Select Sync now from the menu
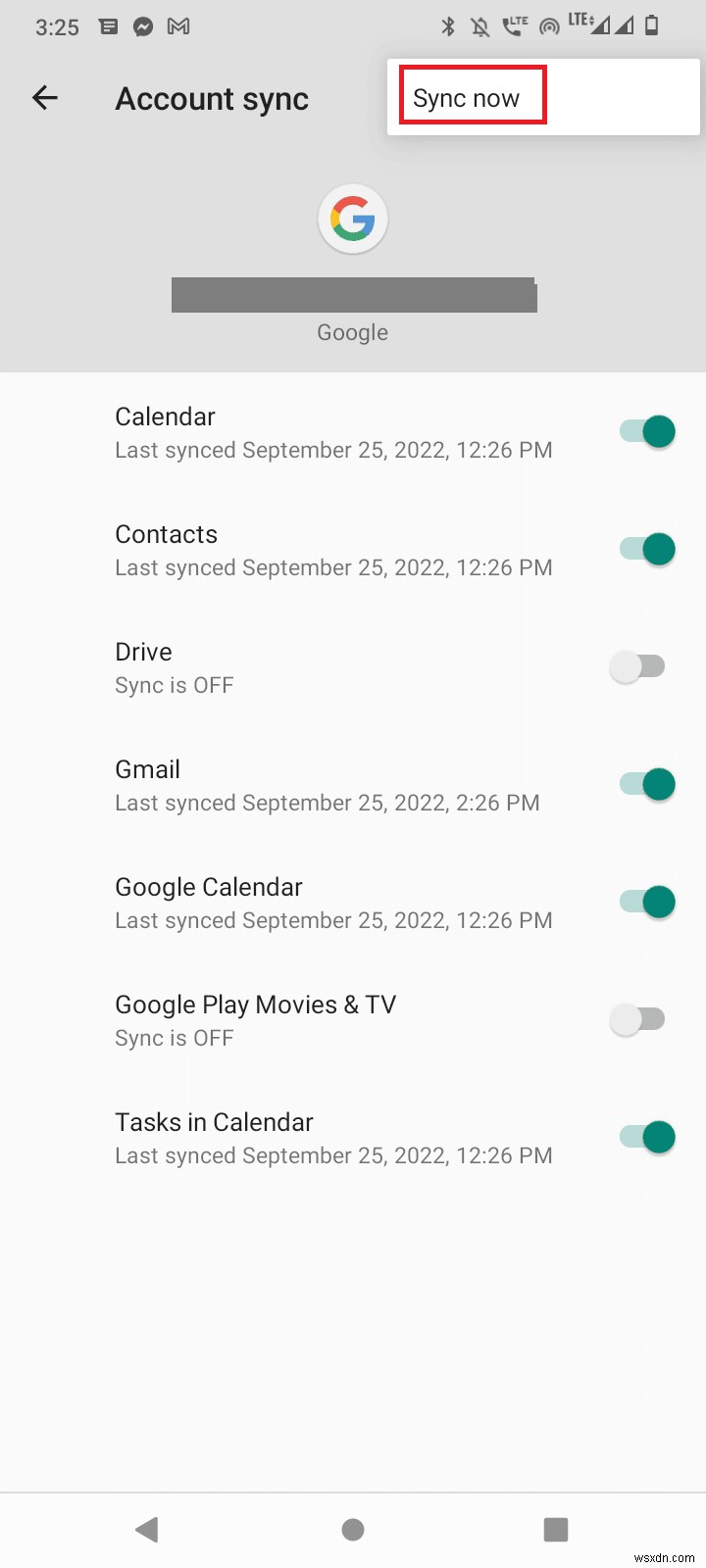The image size is (706, 1568). pyautogui.click(x=471, y=96)
